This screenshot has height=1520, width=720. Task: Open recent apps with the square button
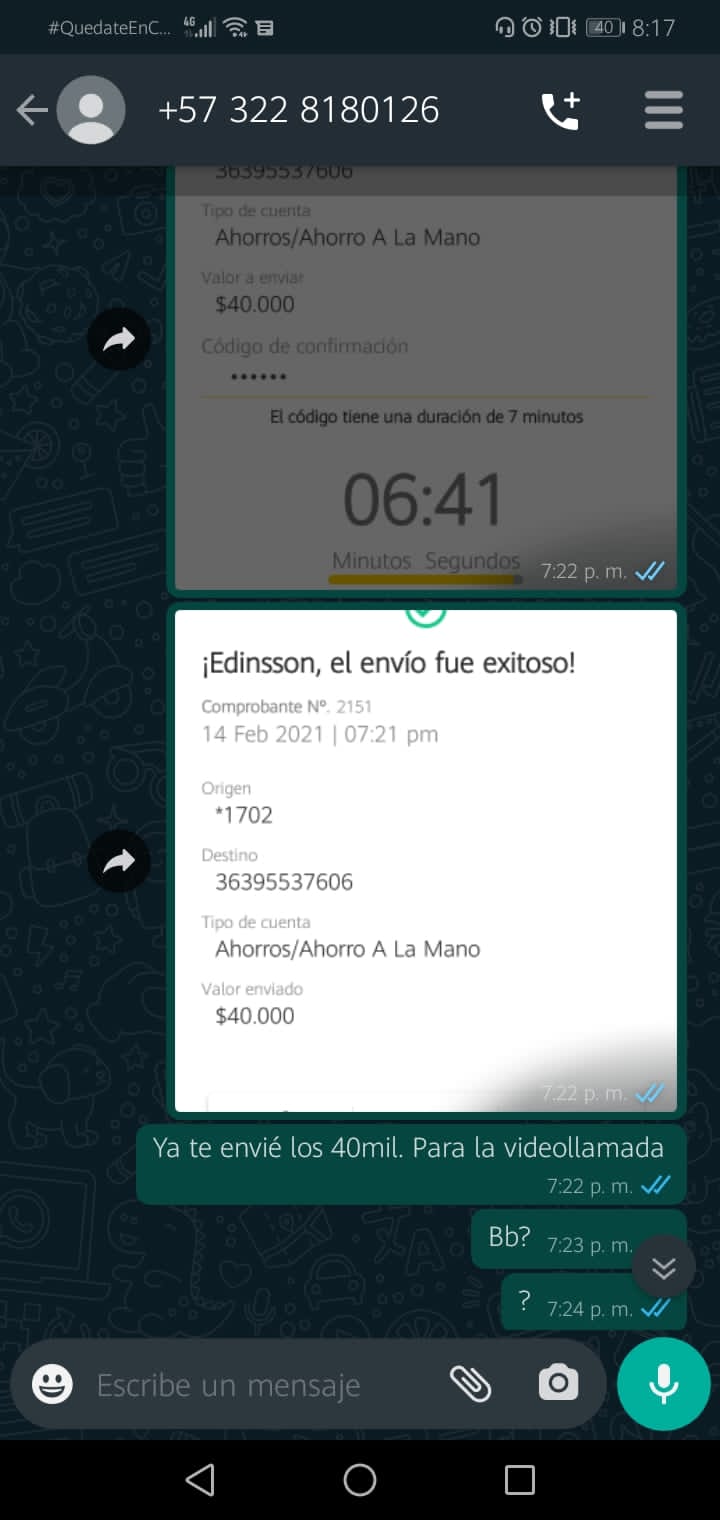(x=519, y=1480)
